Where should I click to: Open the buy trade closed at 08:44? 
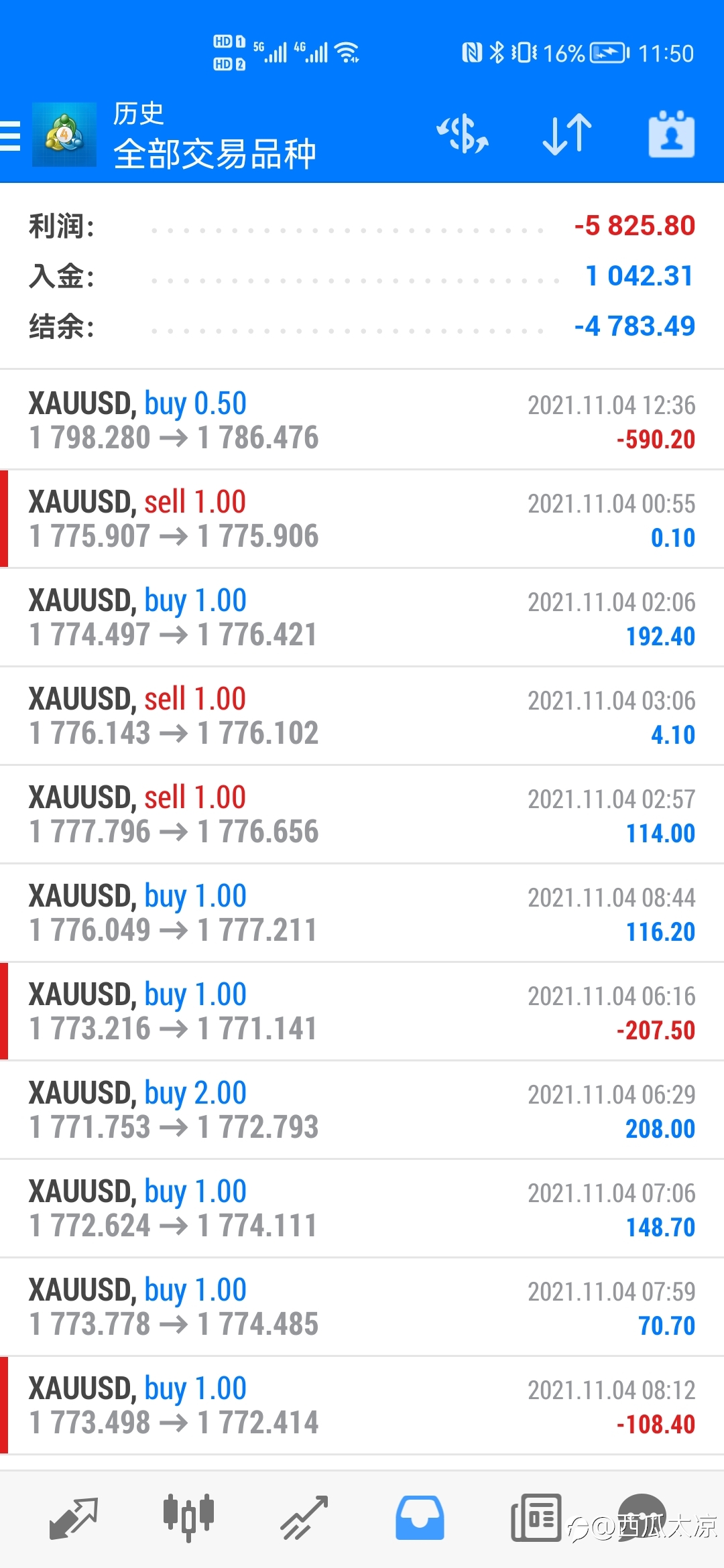coord(362,913)
